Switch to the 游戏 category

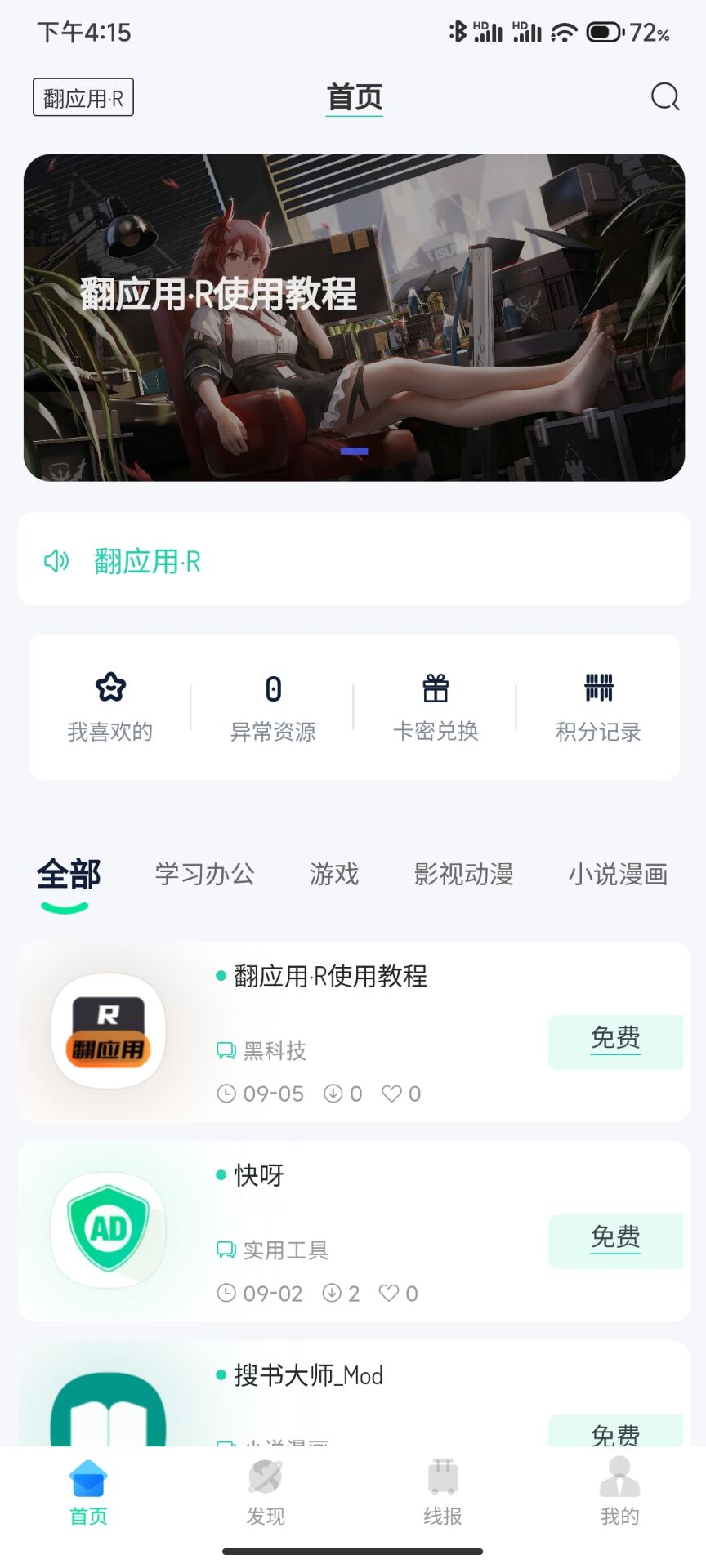pyautogui.click(x=334, y=875)
